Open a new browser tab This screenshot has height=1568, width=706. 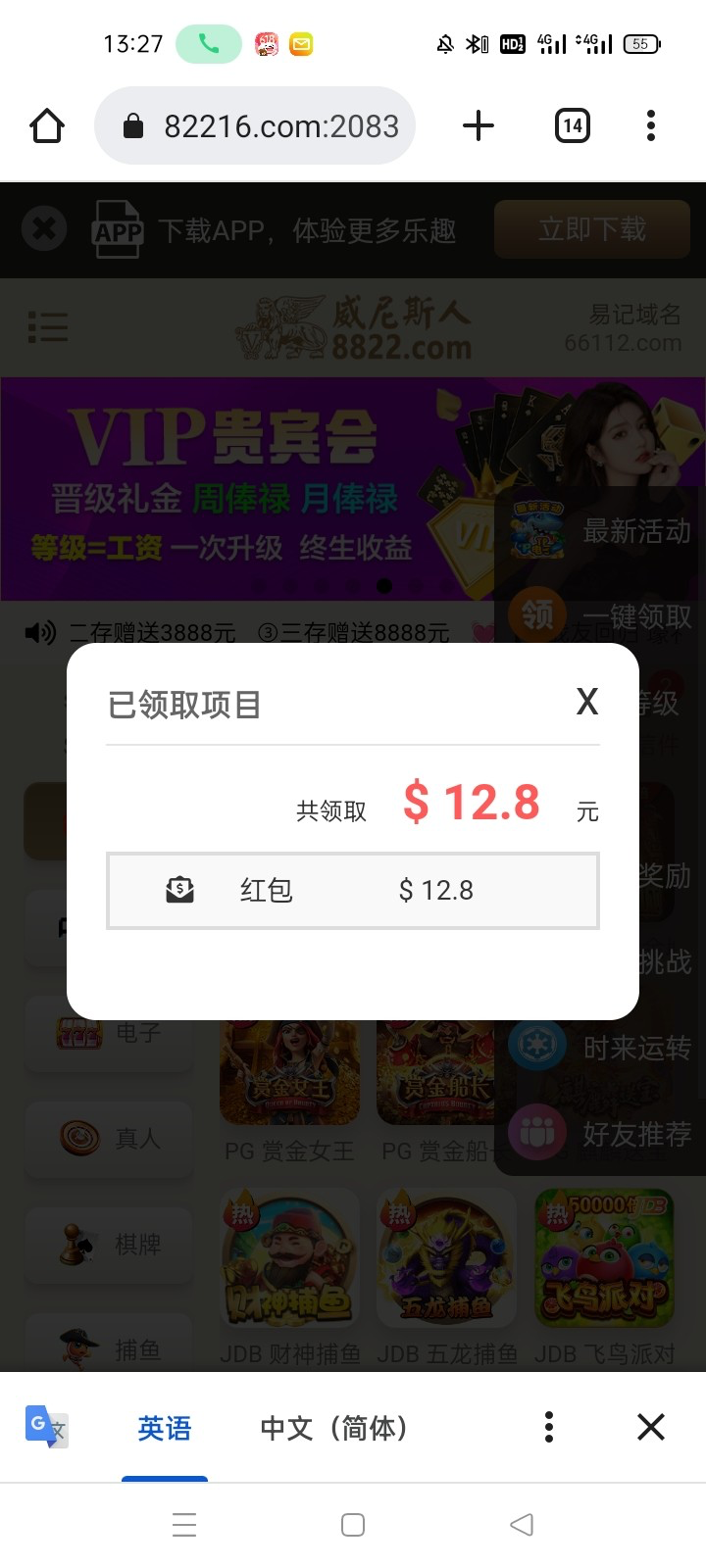tap(479, 126)
